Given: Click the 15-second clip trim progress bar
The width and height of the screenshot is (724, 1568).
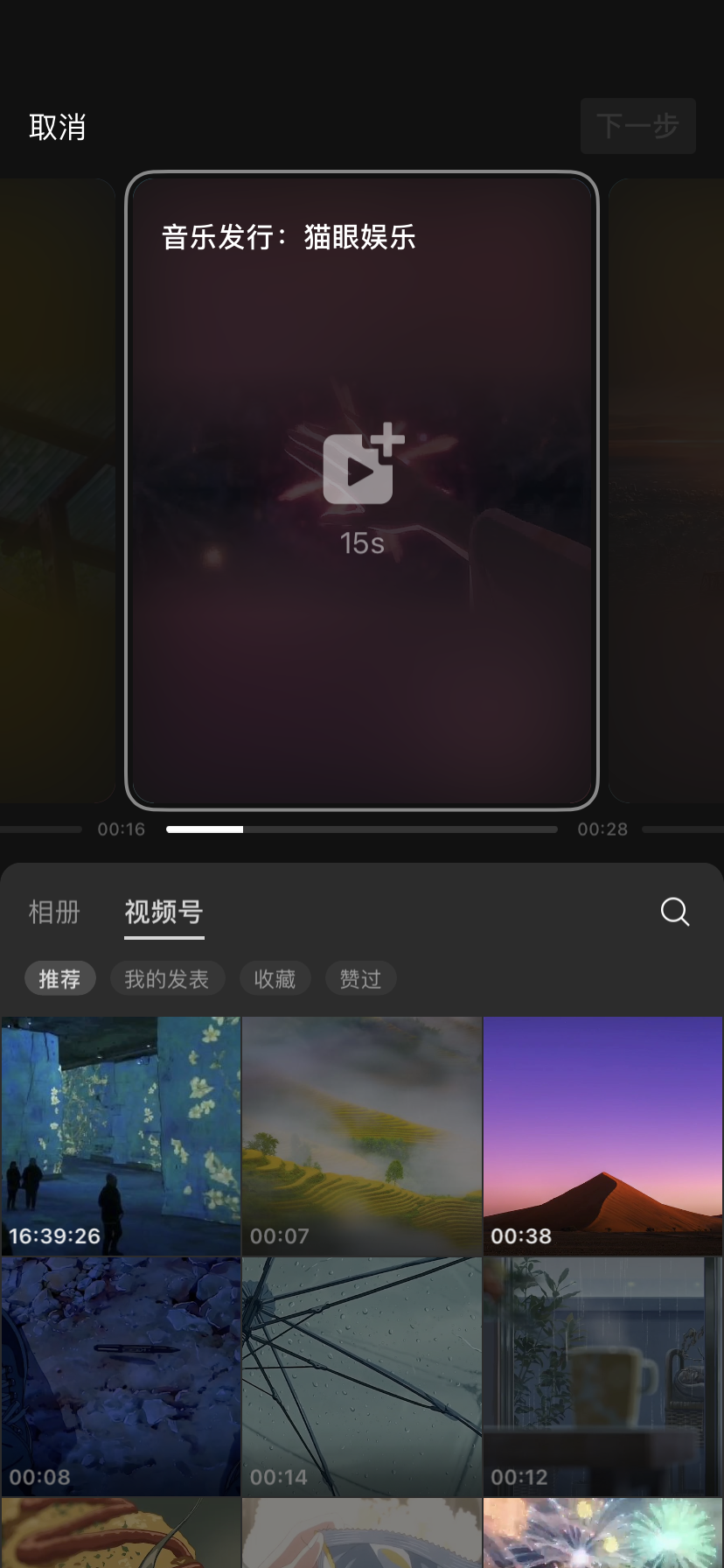Looking at the screenshot, I should click(361, 829).
